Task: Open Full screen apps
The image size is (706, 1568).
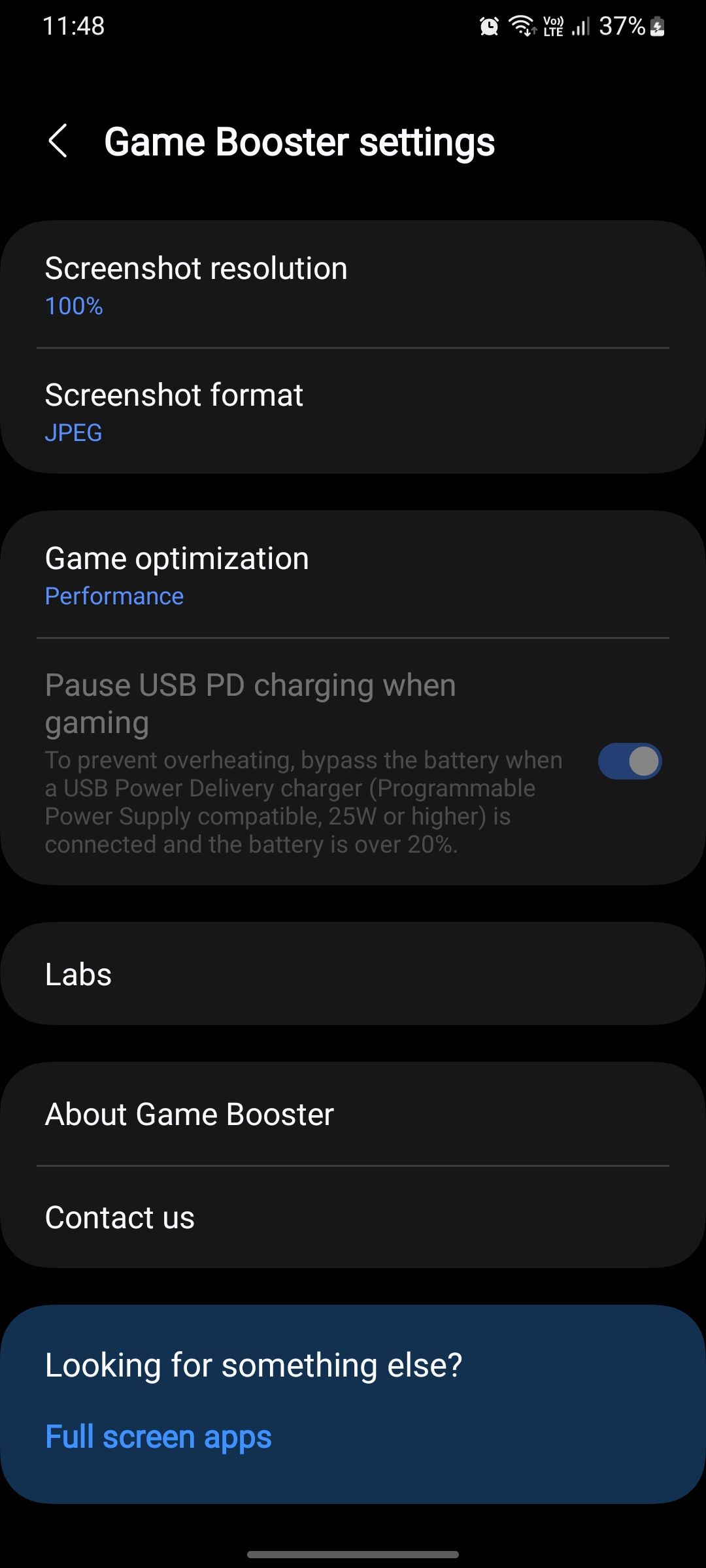Action: 157,1436
